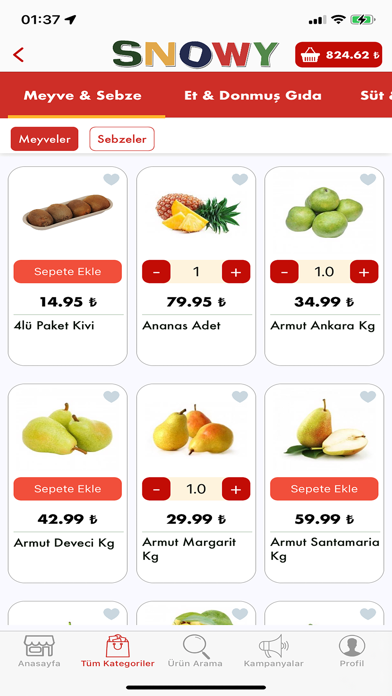Increase Ananas Adet quantity
The width and height of the screenshot is (392, 696).
click(x=236, y=272)
